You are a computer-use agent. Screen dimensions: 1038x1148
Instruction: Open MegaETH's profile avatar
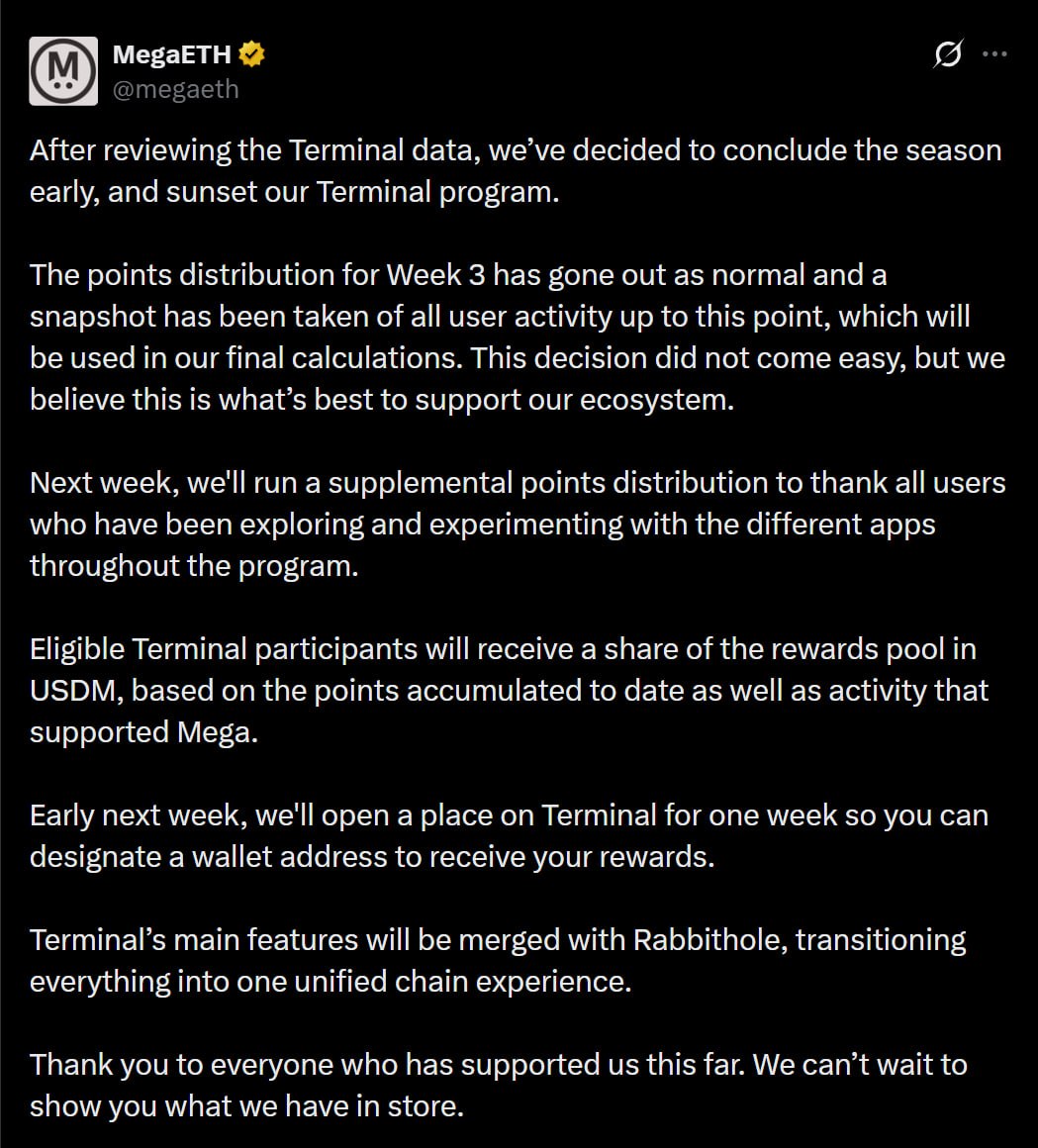(63, 71)
